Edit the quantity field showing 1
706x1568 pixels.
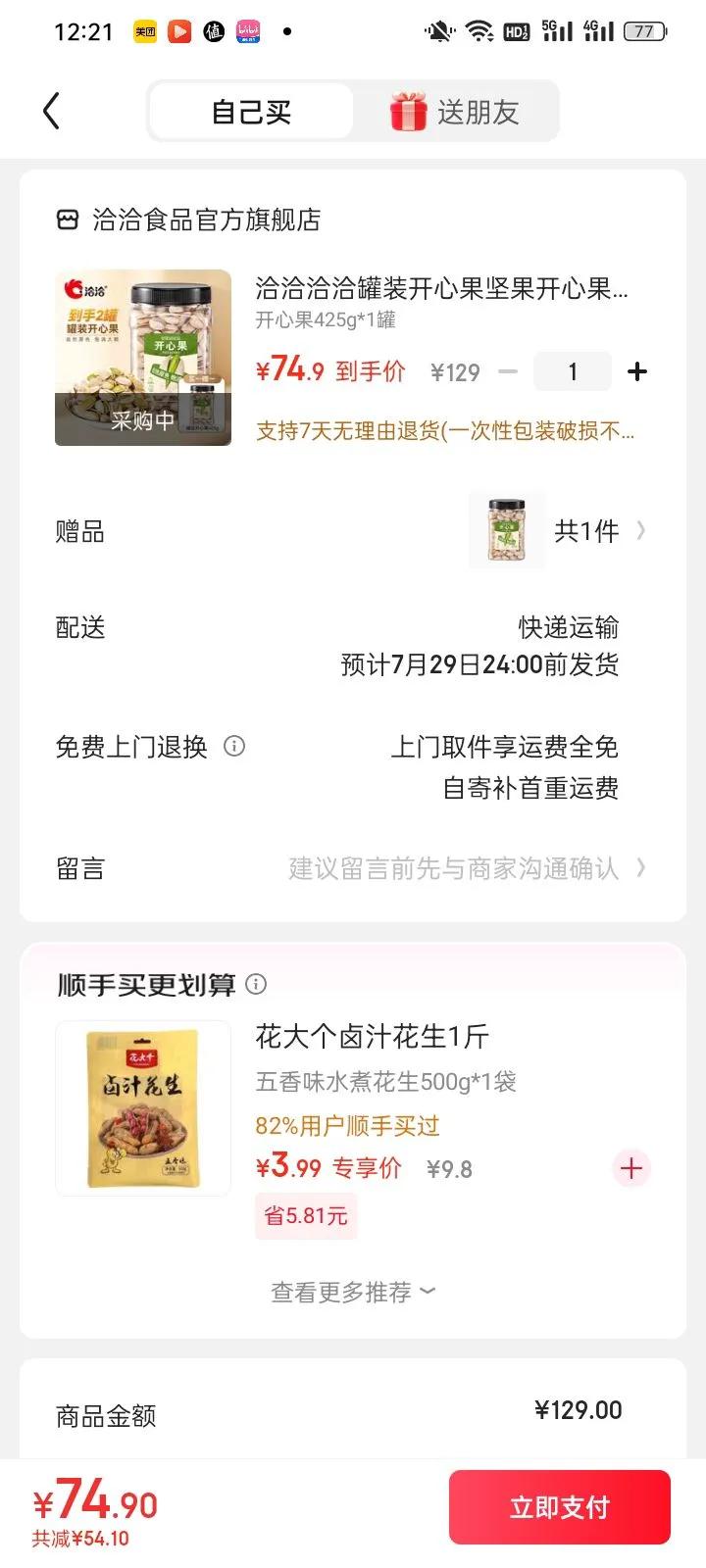573,371
